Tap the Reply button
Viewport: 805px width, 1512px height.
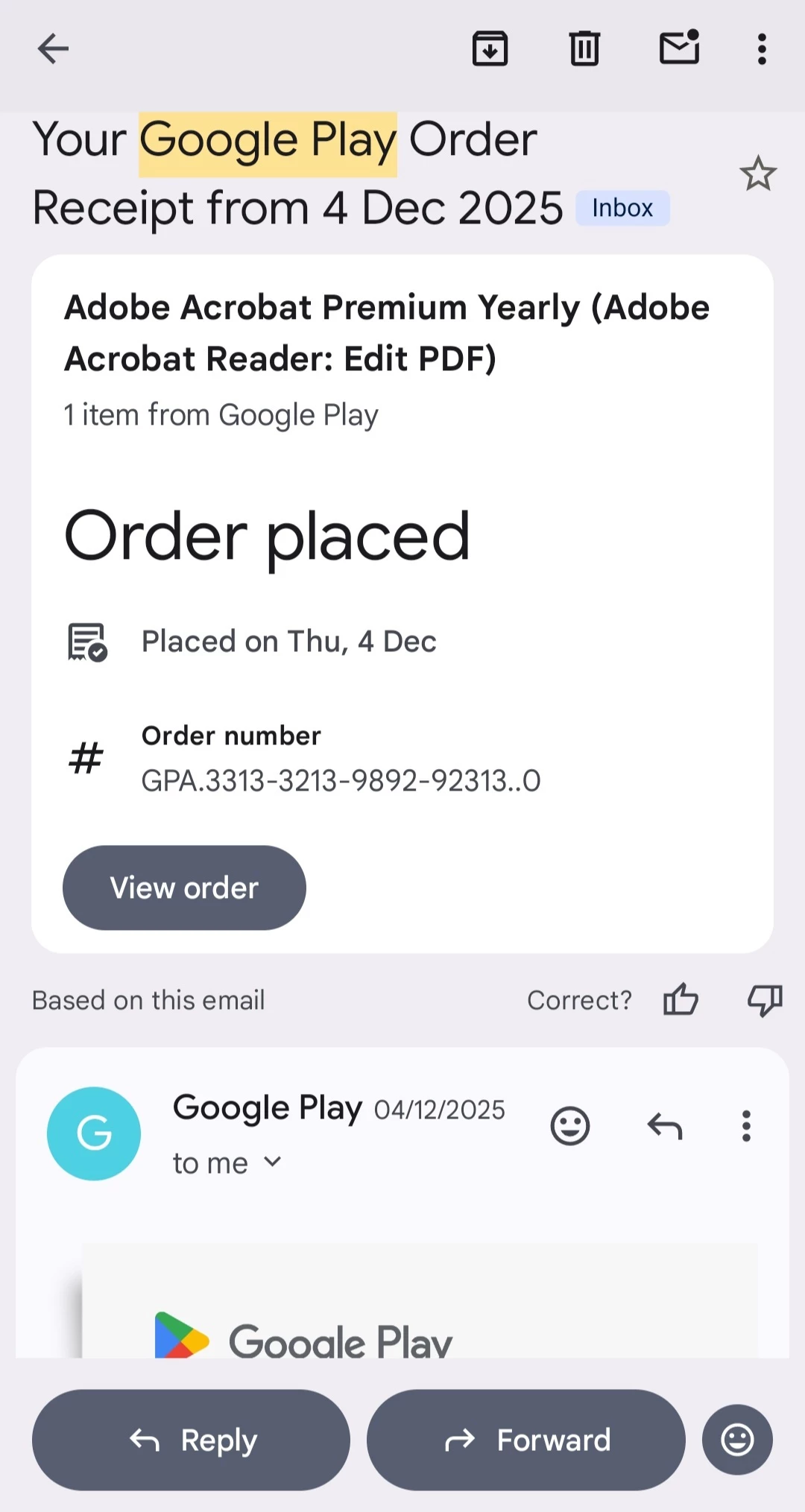191,1440
